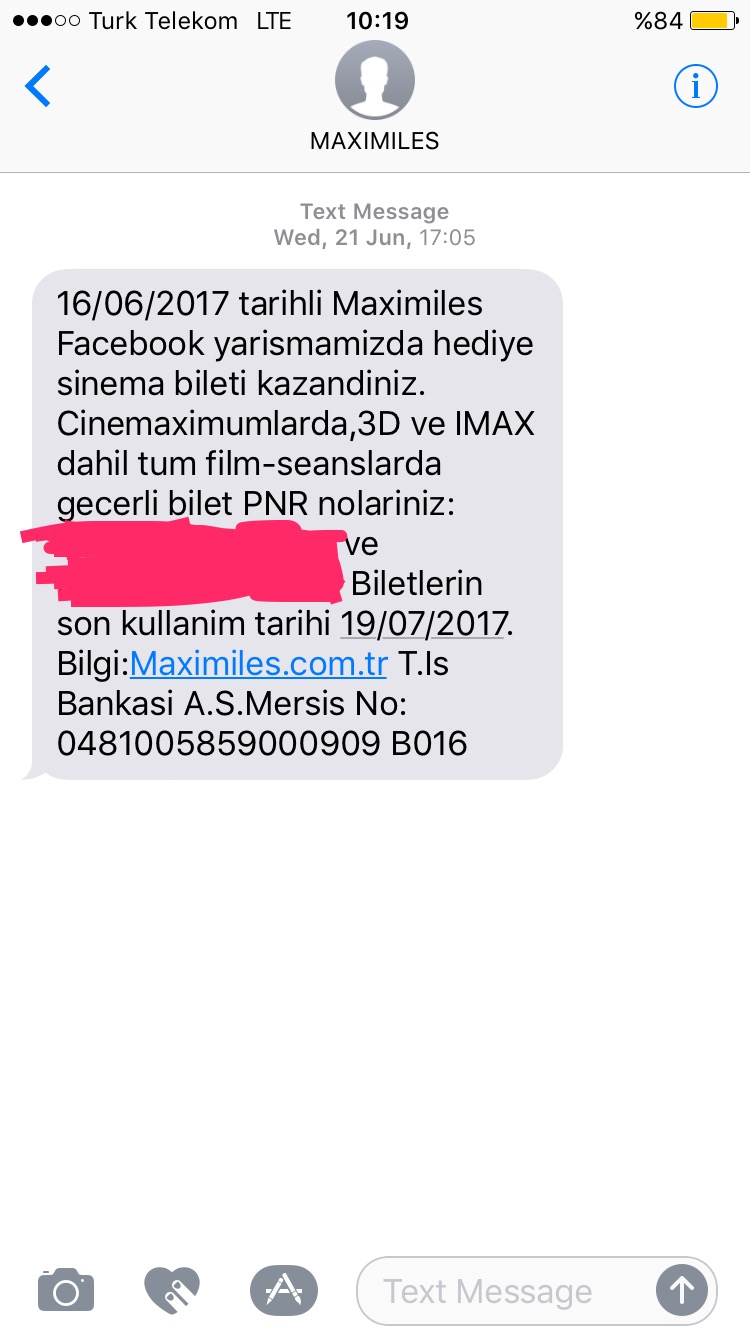Open the camera icon
The image size is (750, 1334).
(x=66, y=1290)
